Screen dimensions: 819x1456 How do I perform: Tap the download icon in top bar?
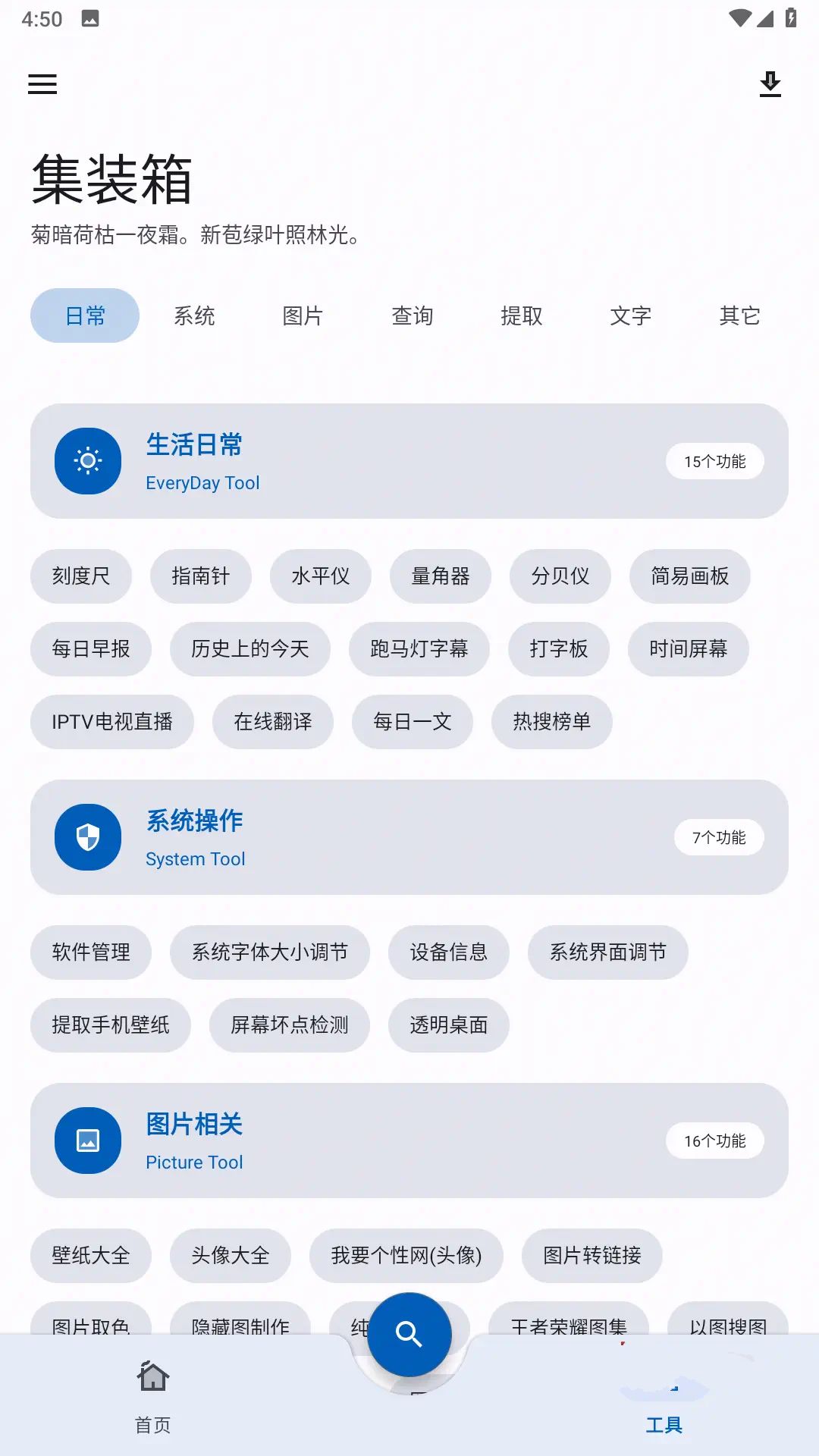(x=770, y=84)
